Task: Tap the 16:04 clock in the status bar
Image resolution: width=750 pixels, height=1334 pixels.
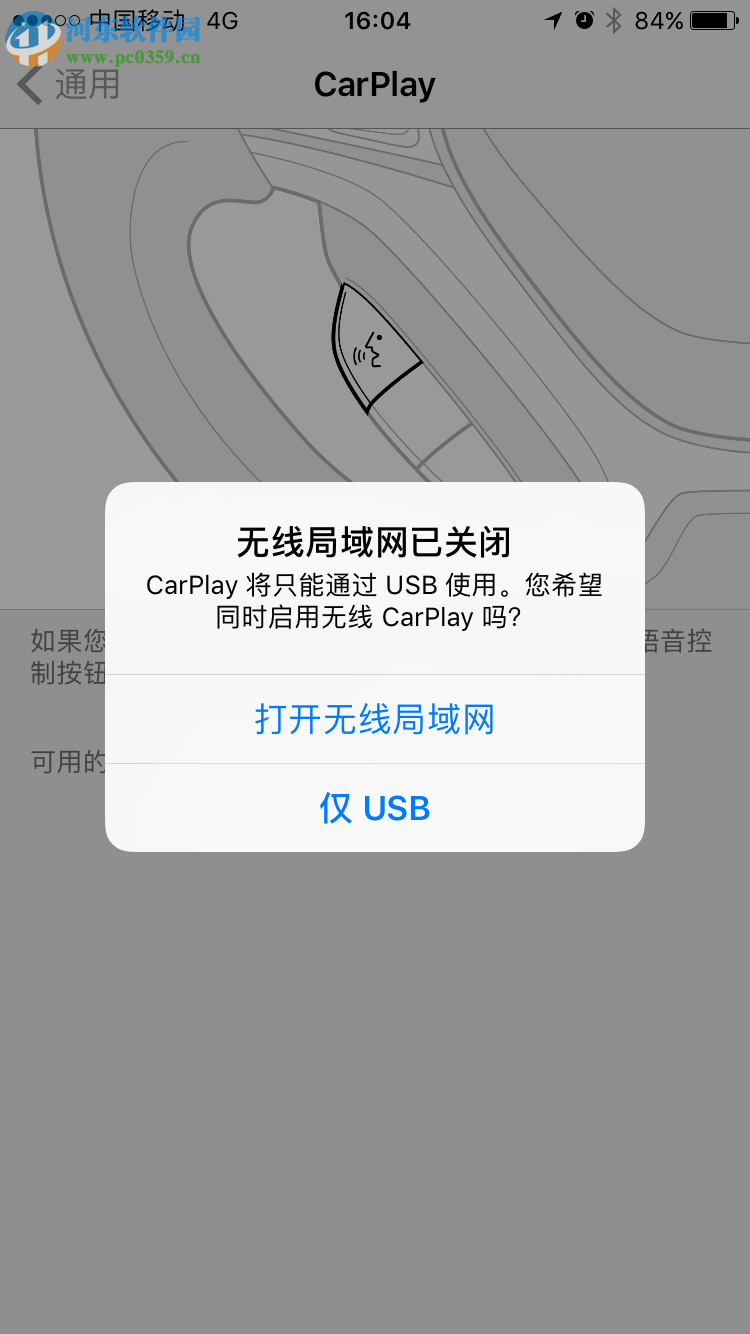Action: point(378,21)
